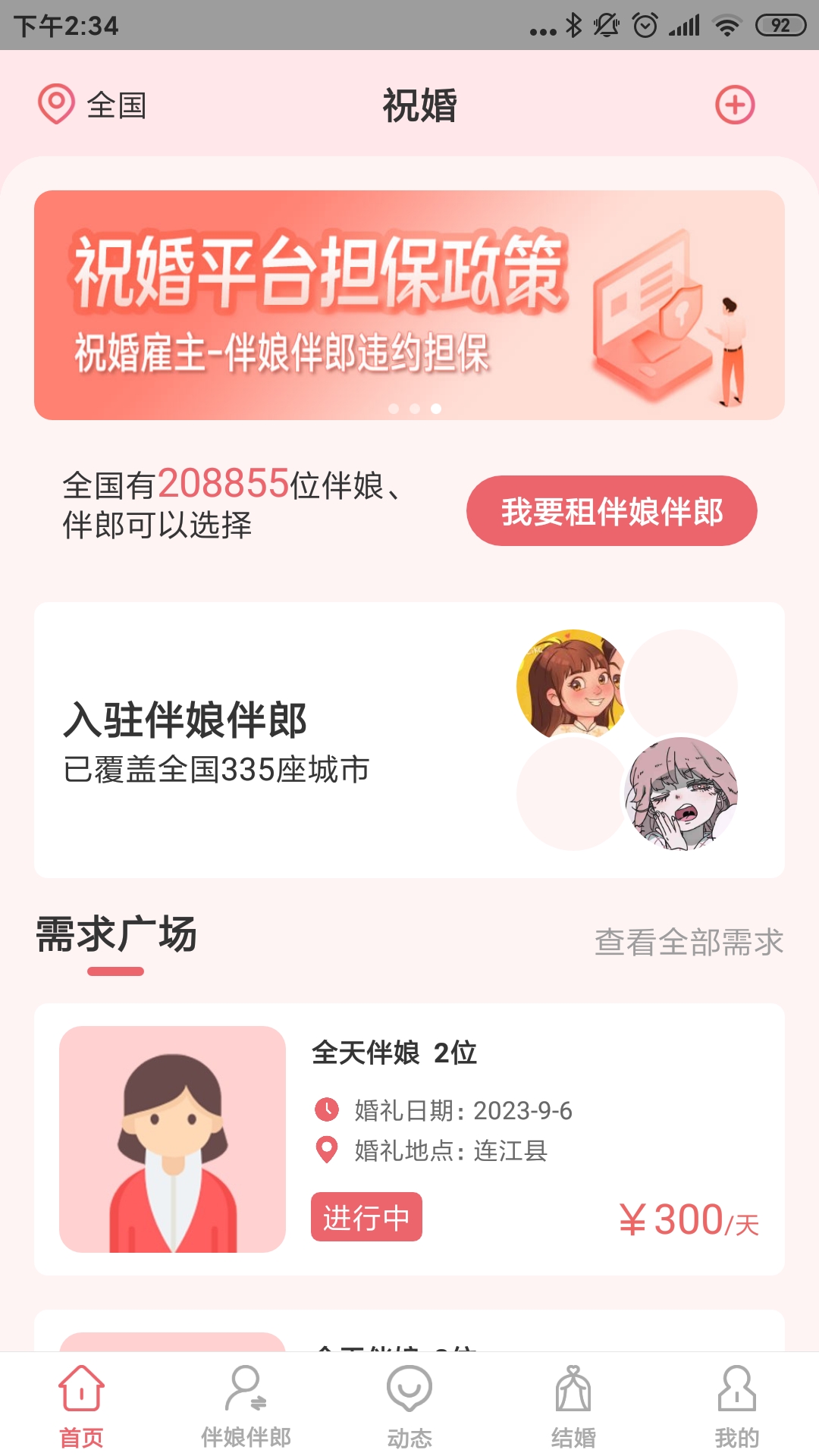Open the 入驻伴娘伴郎 card
Viewport: 819px width, 1456px height.
click(x=409, y=736)
